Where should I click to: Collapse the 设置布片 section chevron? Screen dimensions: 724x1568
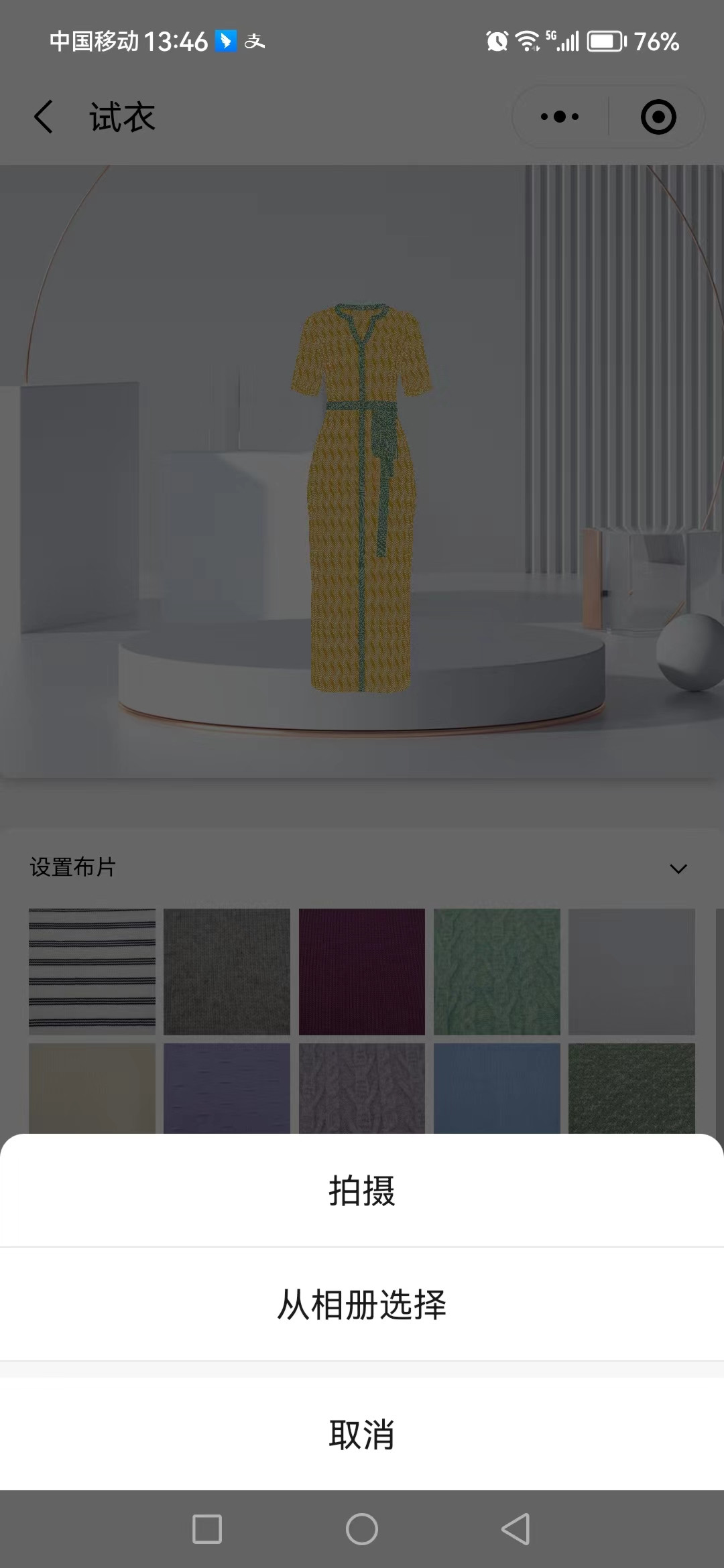[678, 868]
